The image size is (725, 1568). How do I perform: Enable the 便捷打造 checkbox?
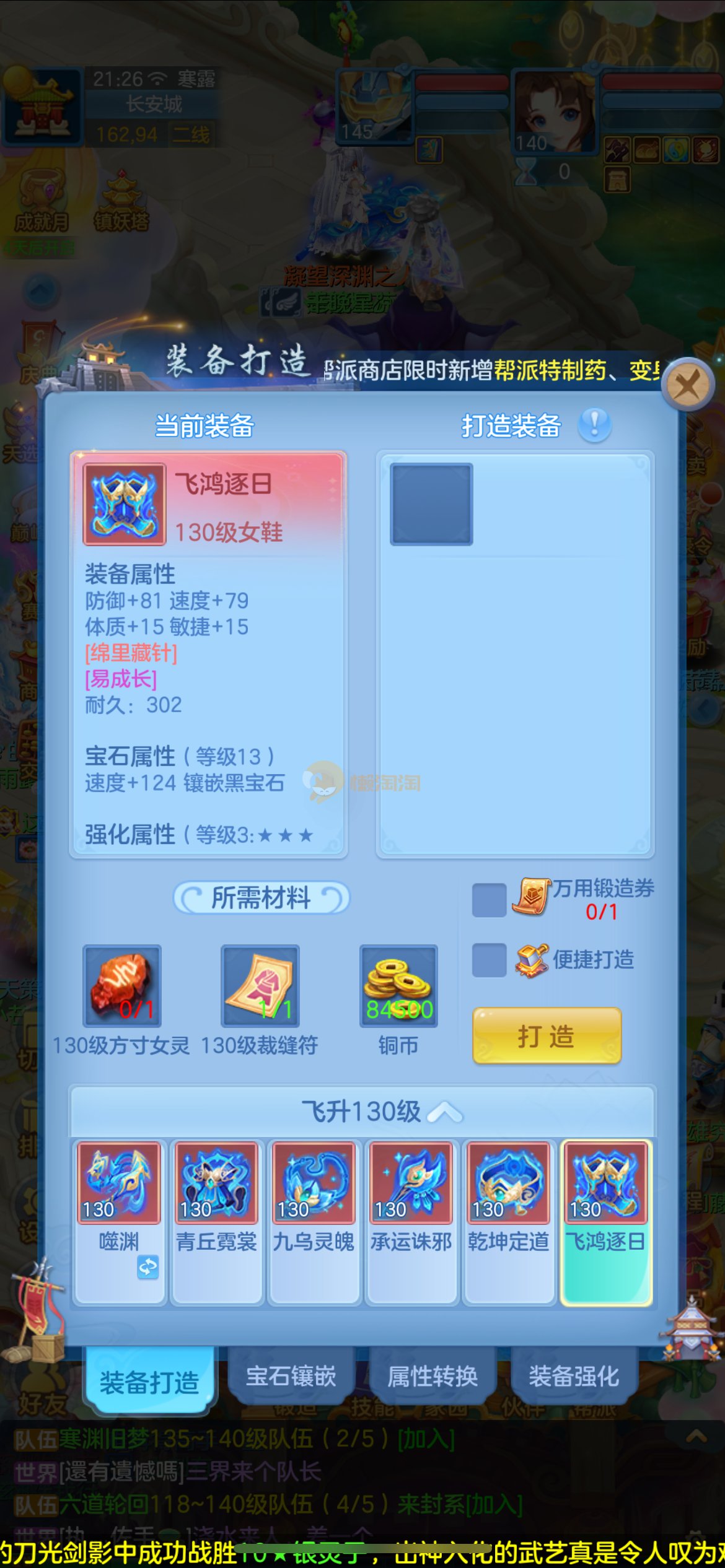pyautogui.click(x=489, y=960)
